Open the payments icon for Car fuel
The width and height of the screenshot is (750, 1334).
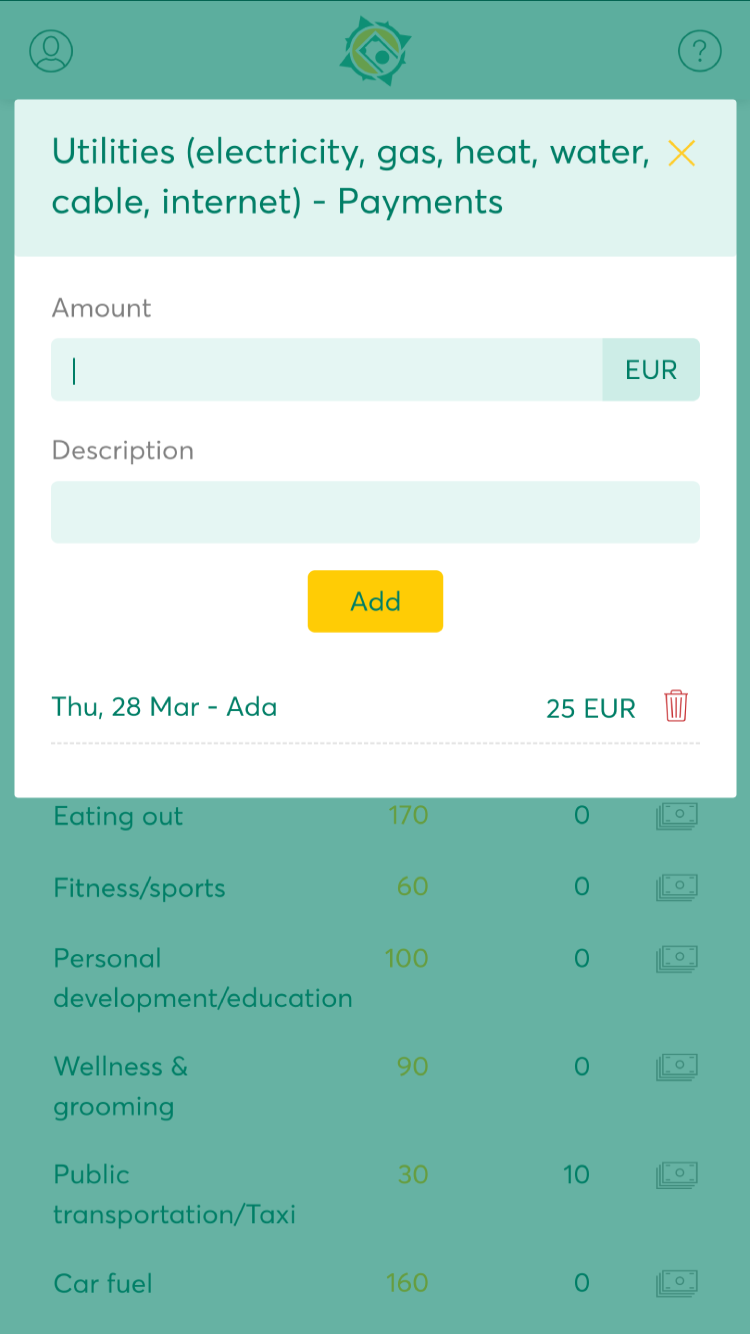(x=676, y=1283)
